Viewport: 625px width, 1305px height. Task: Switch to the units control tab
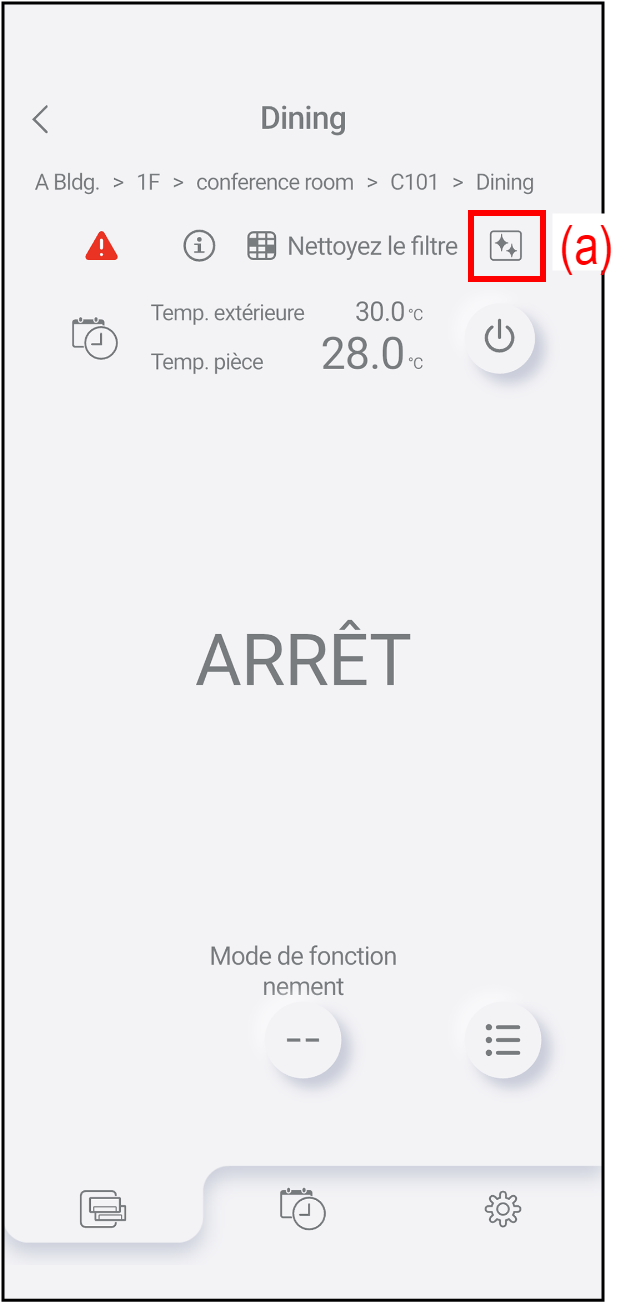click(104, 1210)
